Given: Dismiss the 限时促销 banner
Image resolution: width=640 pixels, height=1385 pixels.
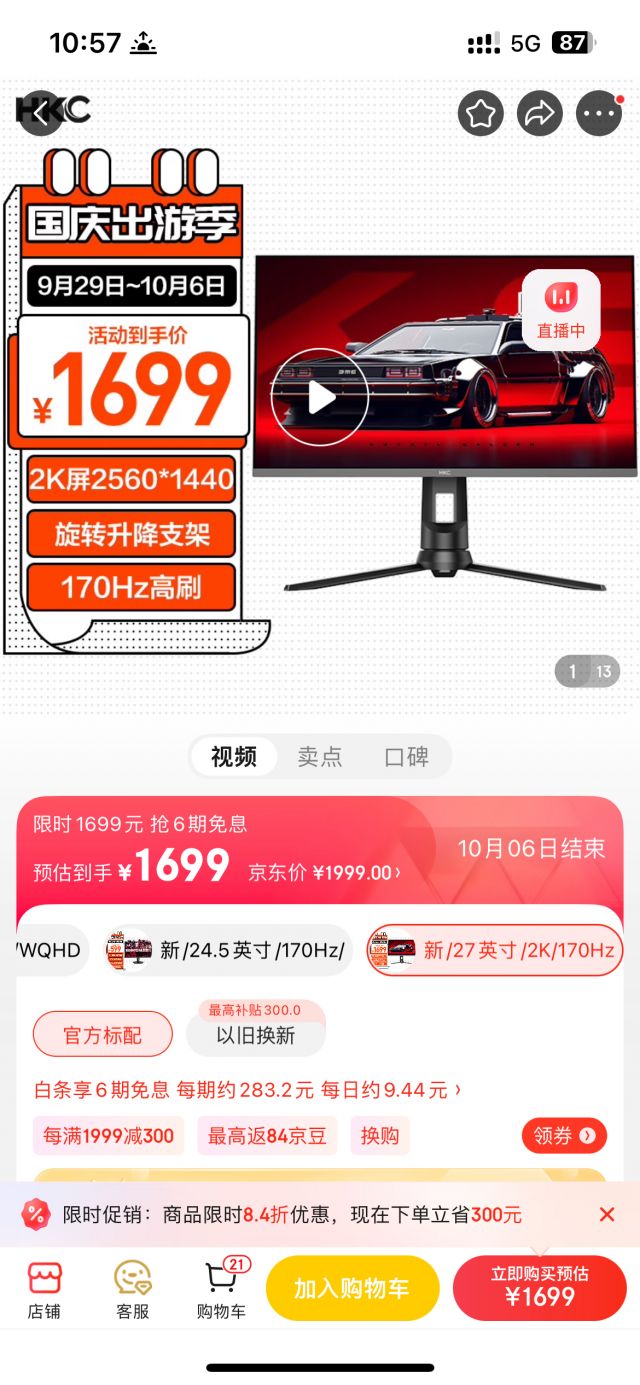Looking at the screenshot, I should (x=607, y=1215).
